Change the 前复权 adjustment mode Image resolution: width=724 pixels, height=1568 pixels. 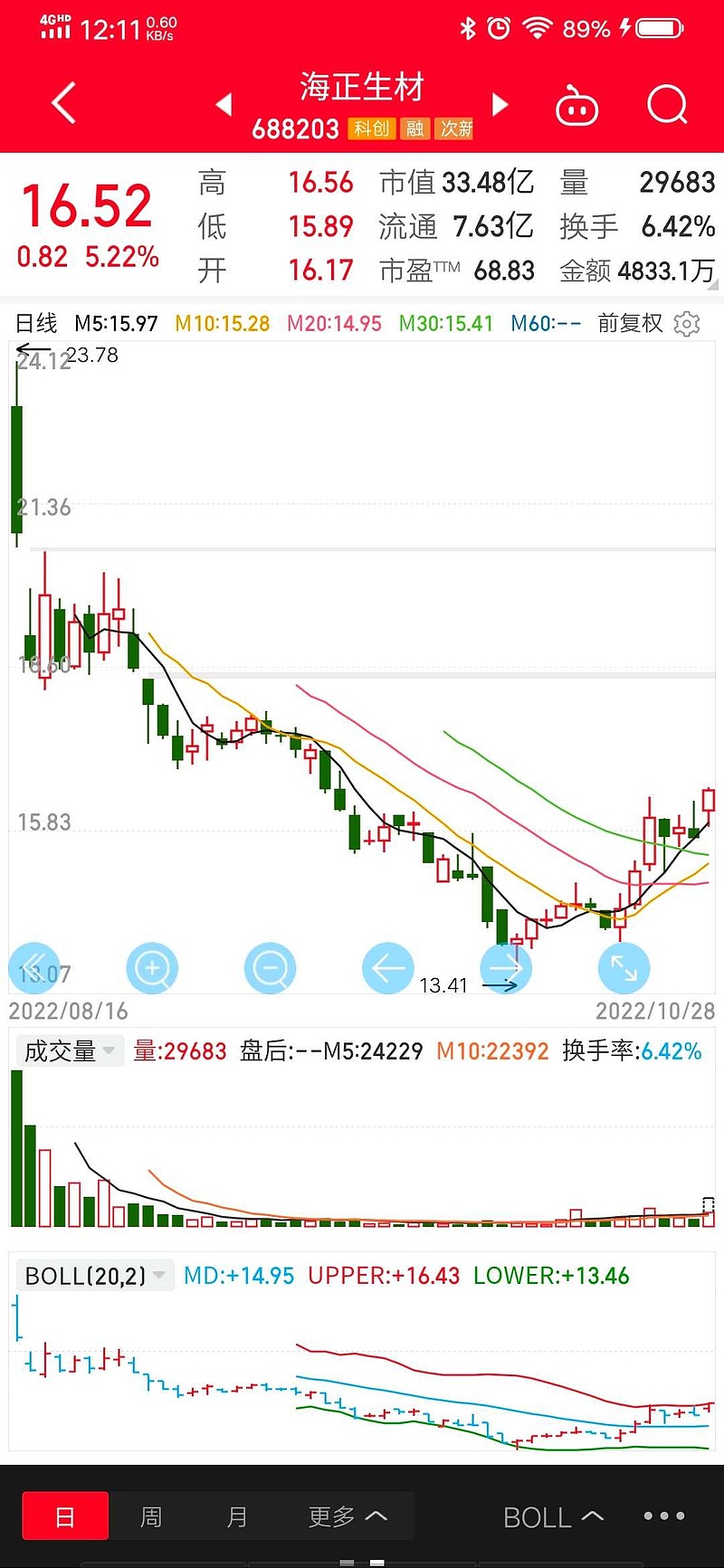(631, 324)
